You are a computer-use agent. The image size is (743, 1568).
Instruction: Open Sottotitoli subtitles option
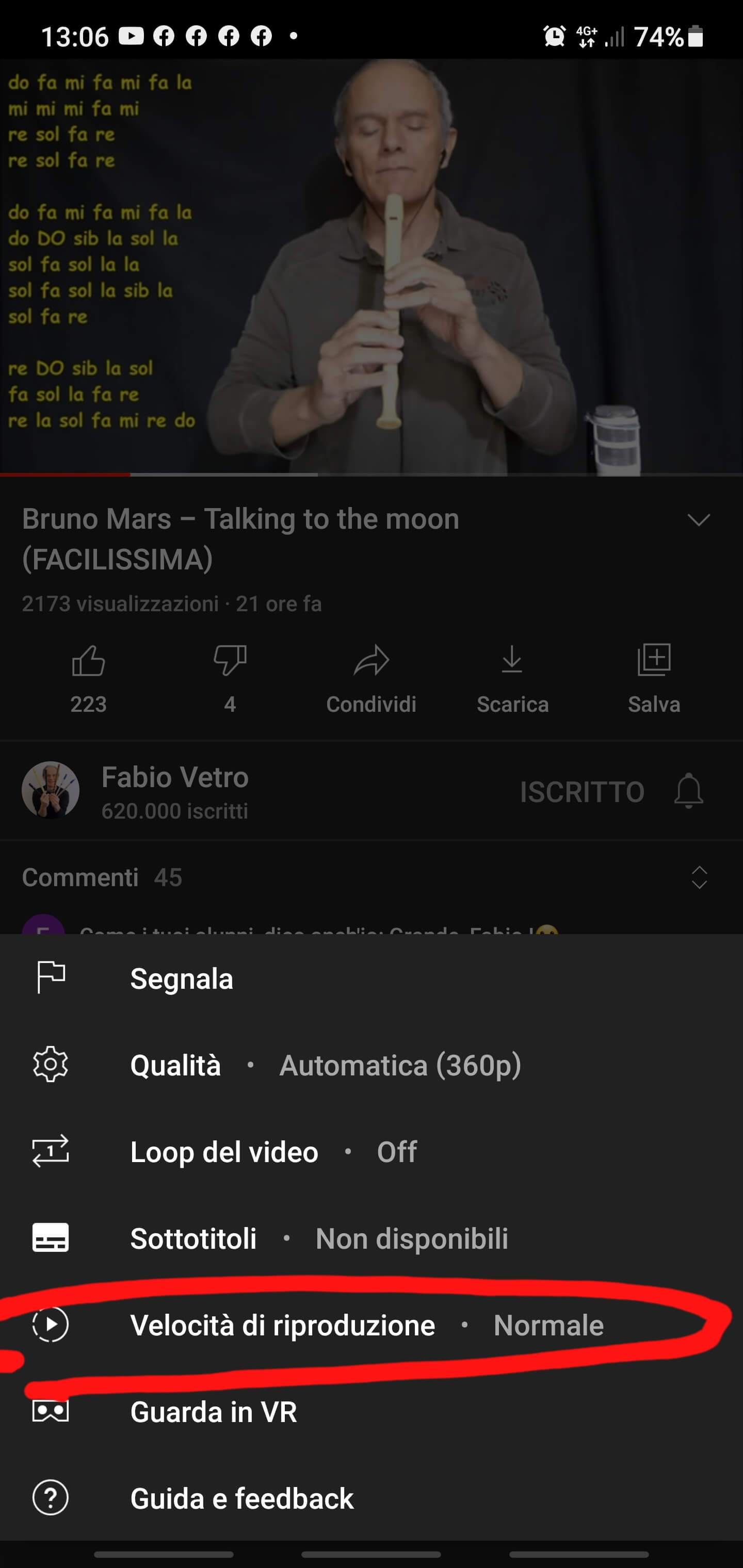point(193,1239)
